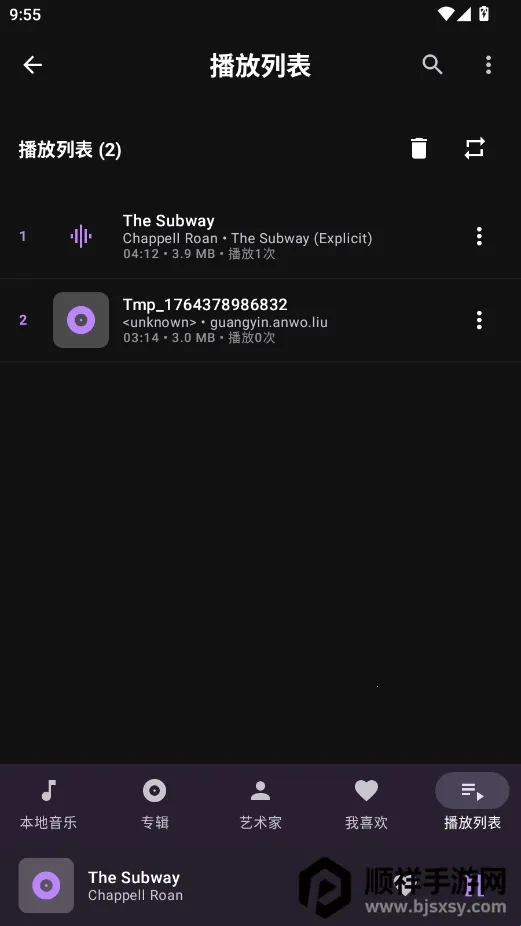521x926 pixels.
Task: Open the top-right overflow menu
Action: [488, 65]
